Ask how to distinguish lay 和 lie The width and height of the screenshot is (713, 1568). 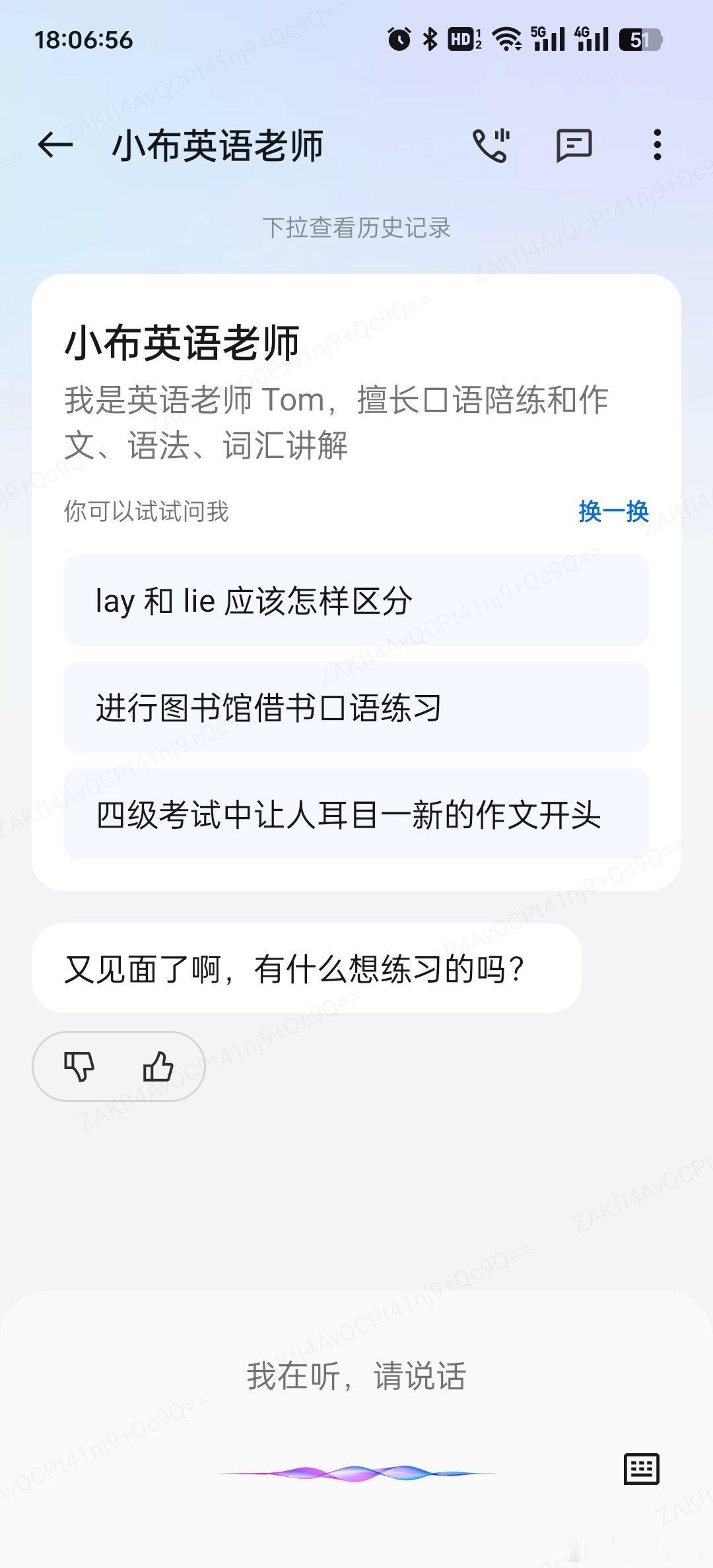[x=356, y=600]
